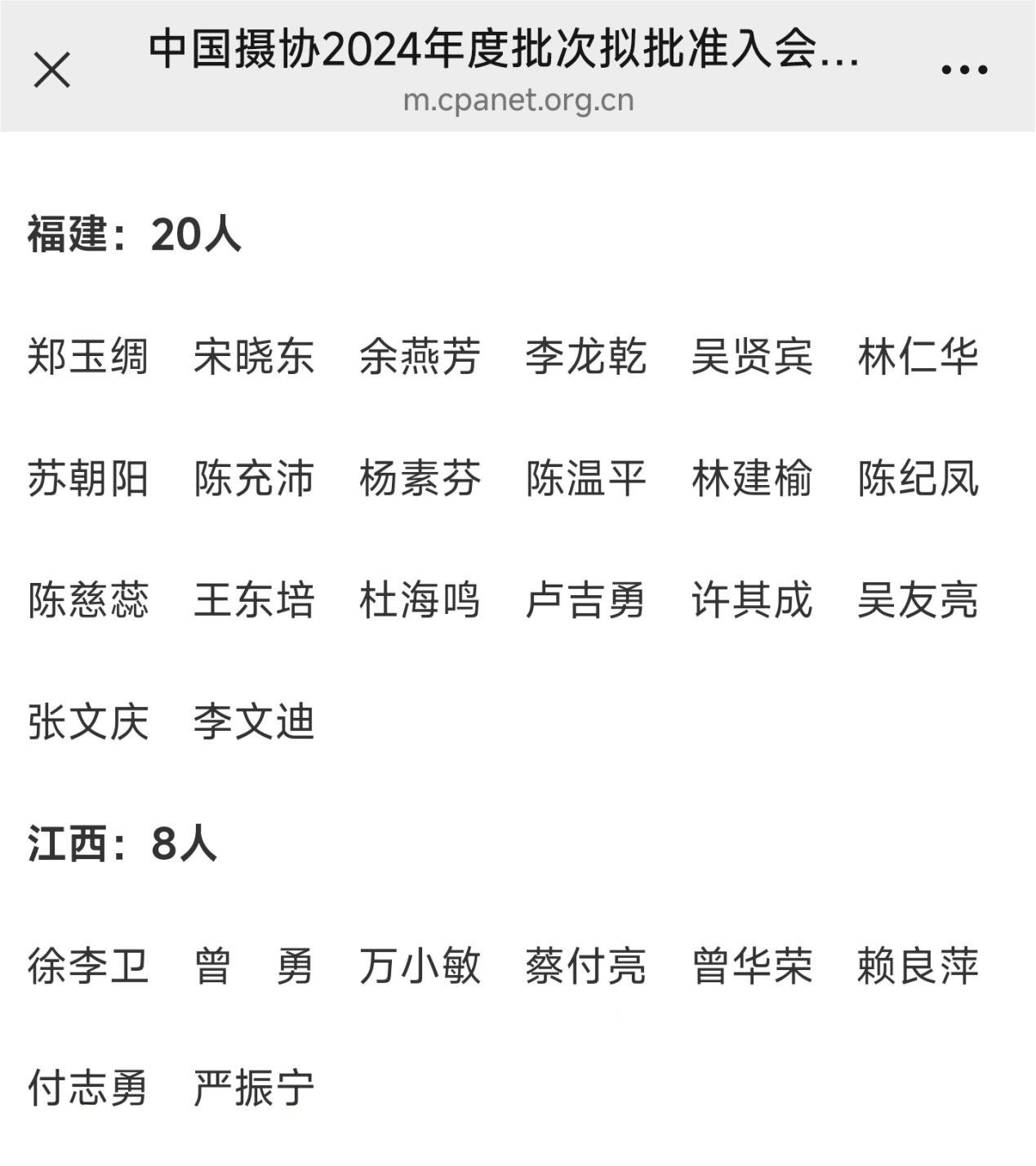
Task: Select the name 徐李卫
Action: (x=89, y=968)
